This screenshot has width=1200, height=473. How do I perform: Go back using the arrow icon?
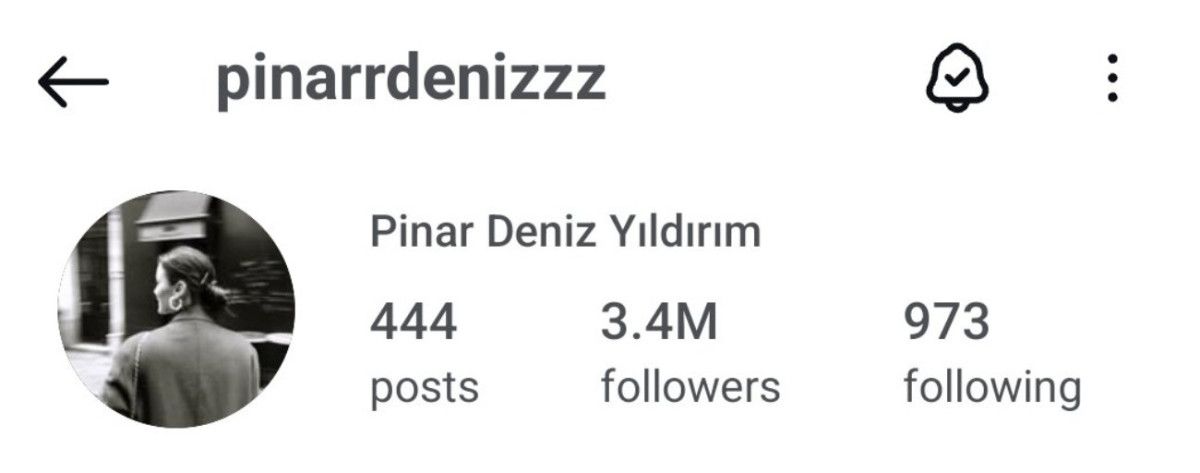coord(73,80)
